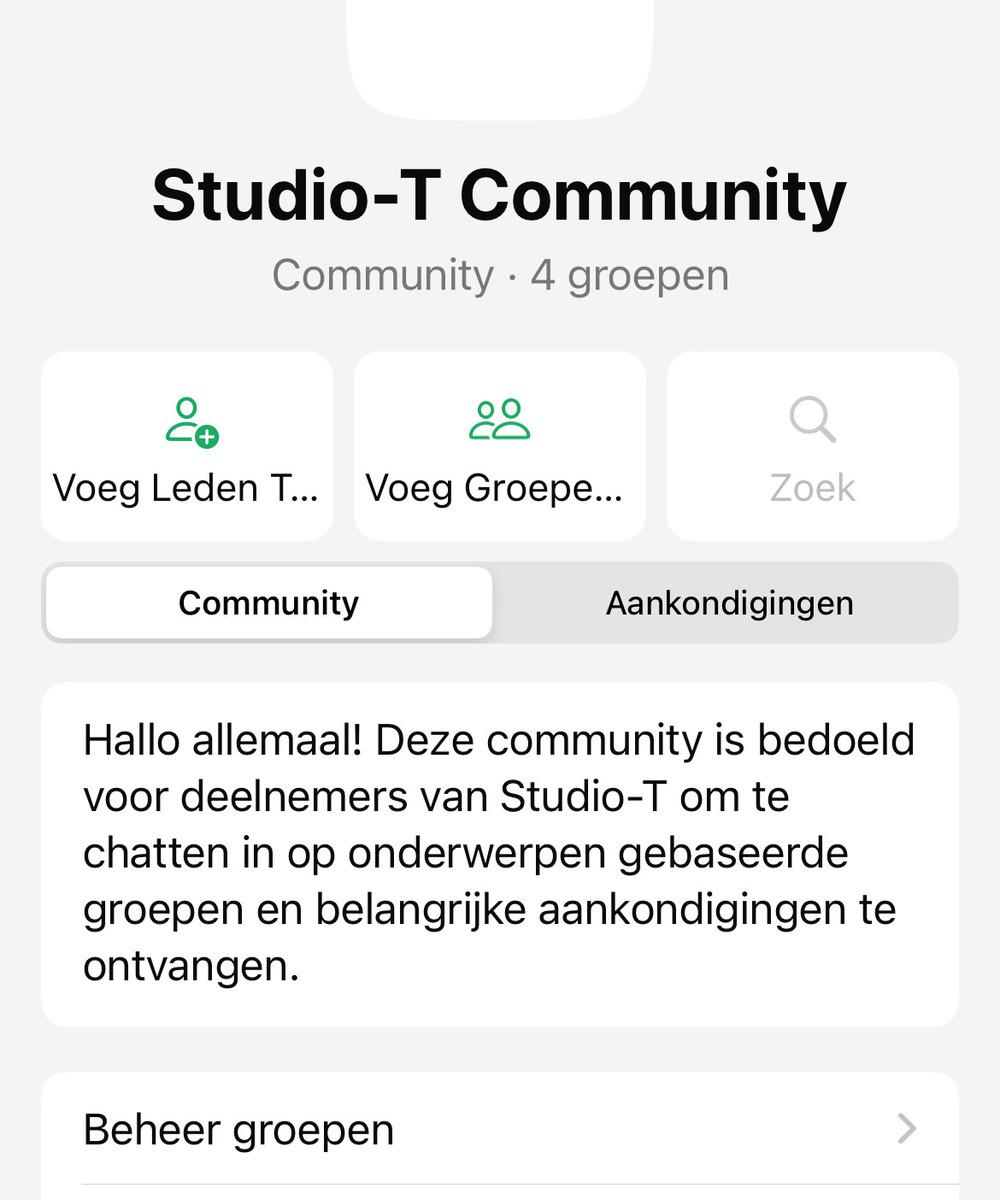The height and width of the screenshot is (1200, 1000).
Task: Open the Zoek search button
Action: (812, 446)
